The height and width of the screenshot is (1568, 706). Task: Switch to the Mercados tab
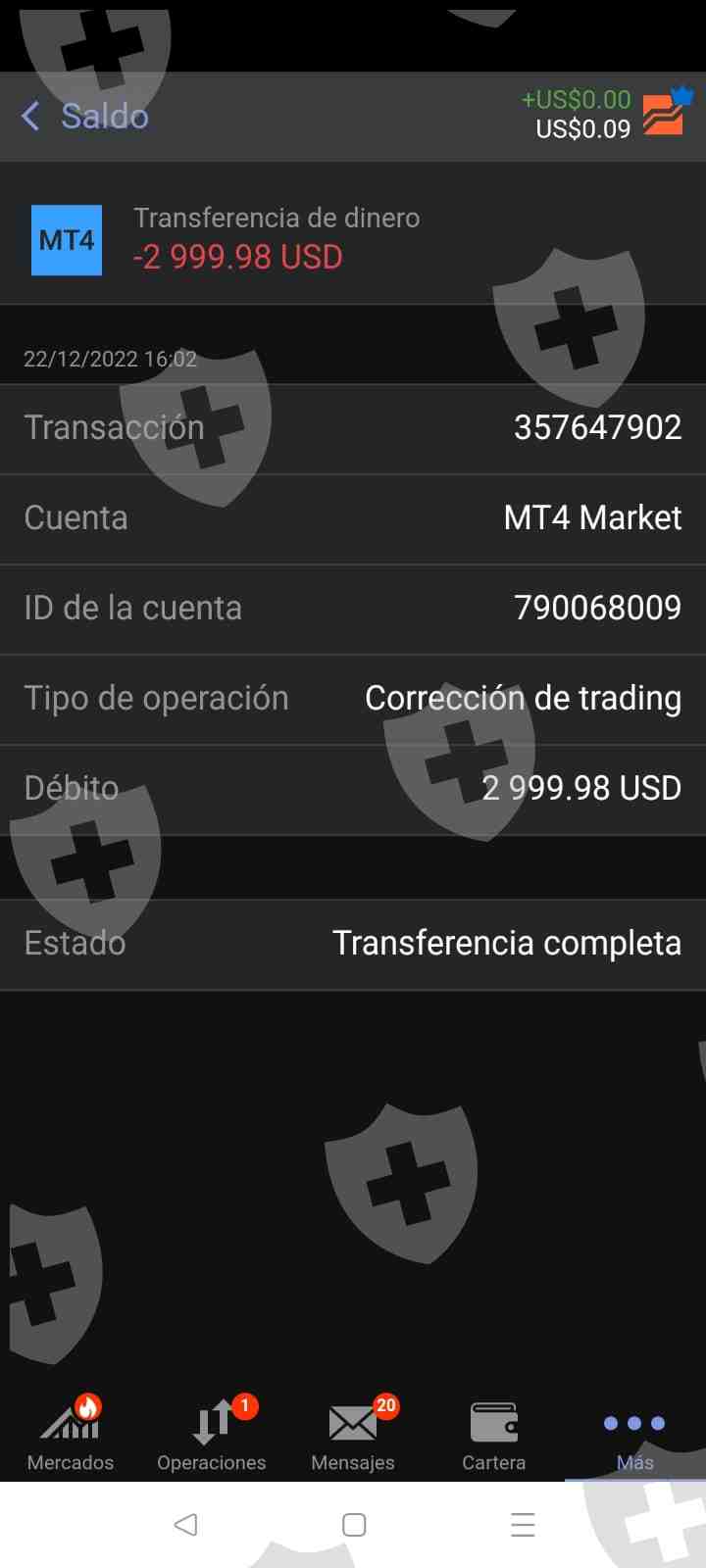[x=71, y=1436]
